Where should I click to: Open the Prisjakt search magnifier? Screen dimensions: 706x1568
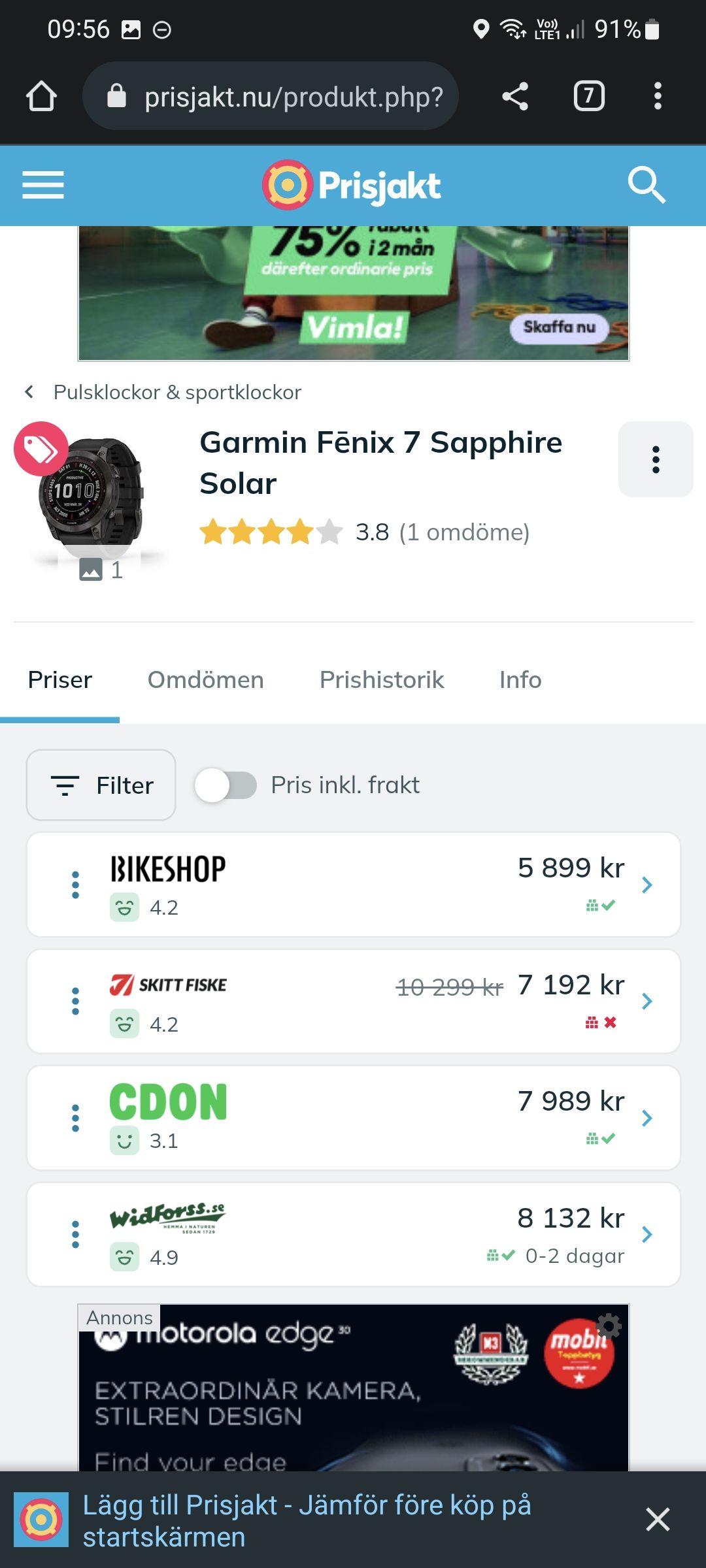[x=646, y=185]
